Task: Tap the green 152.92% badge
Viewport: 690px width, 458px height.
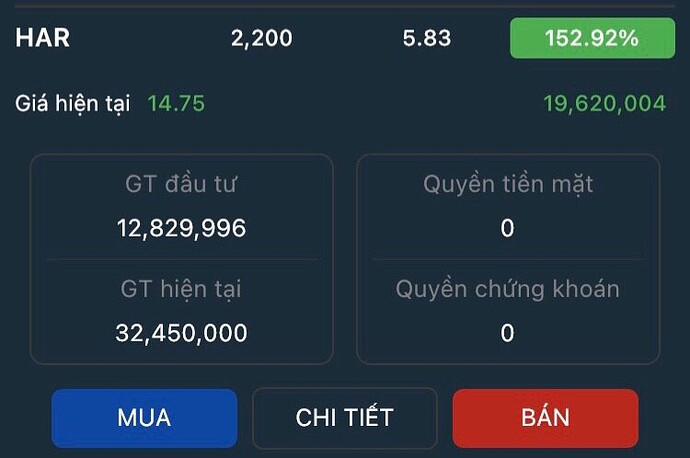Action: pyautogui.click(x=591, y=39)
